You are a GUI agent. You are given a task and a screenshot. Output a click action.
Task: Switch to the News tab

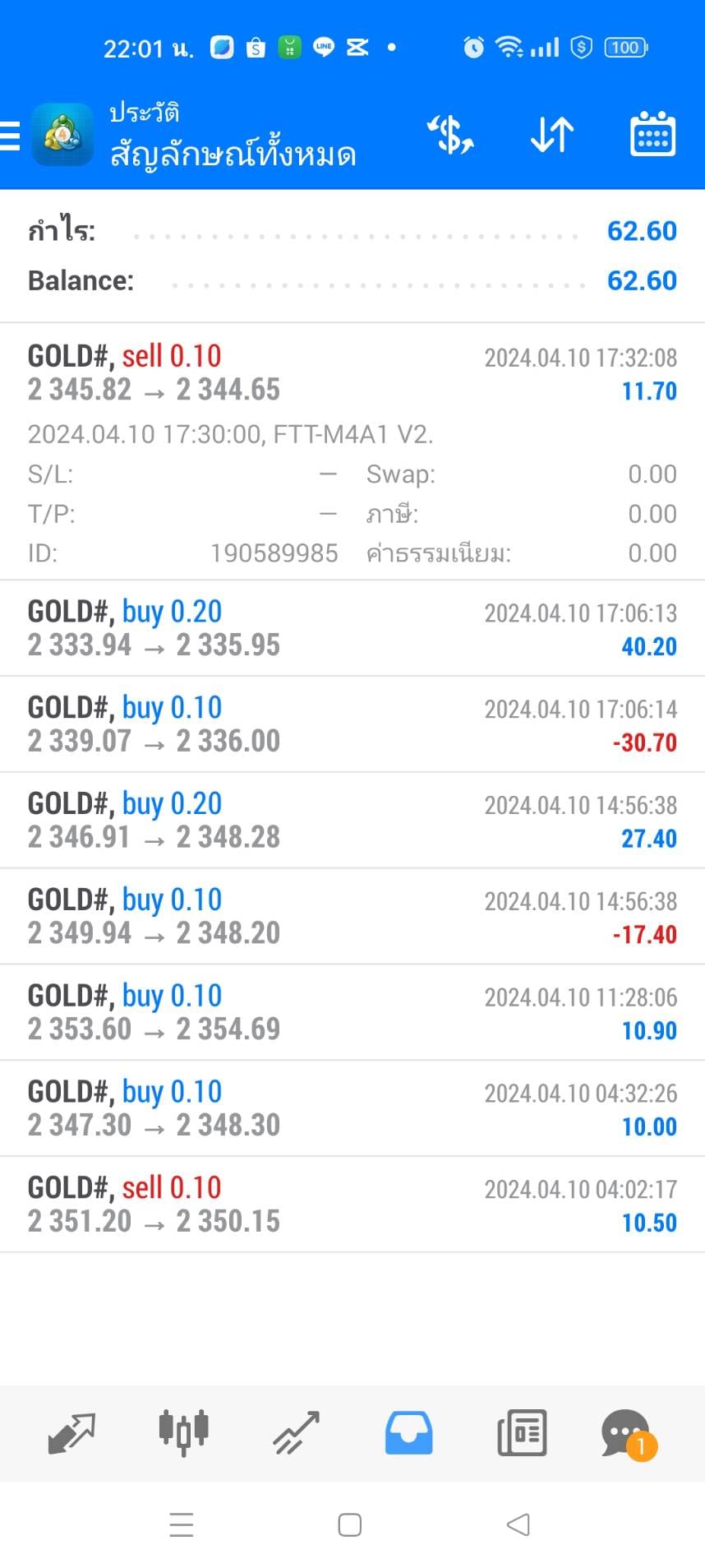click(x=522, y=1433)
